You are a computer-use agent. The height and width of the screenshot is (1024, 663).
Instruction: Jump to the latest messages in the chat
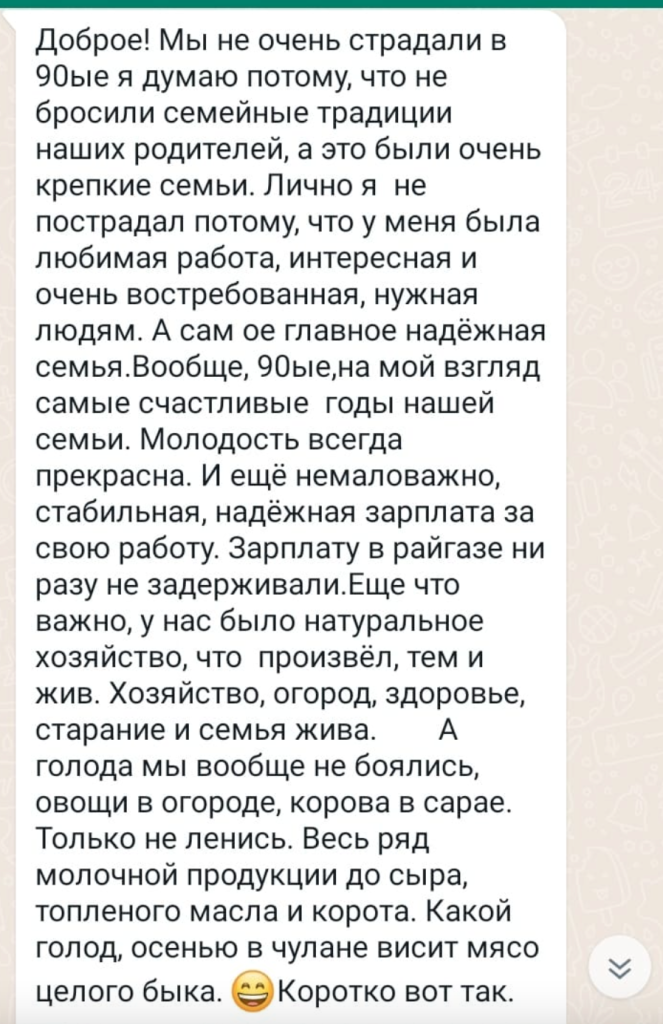(x=619, y=967)
